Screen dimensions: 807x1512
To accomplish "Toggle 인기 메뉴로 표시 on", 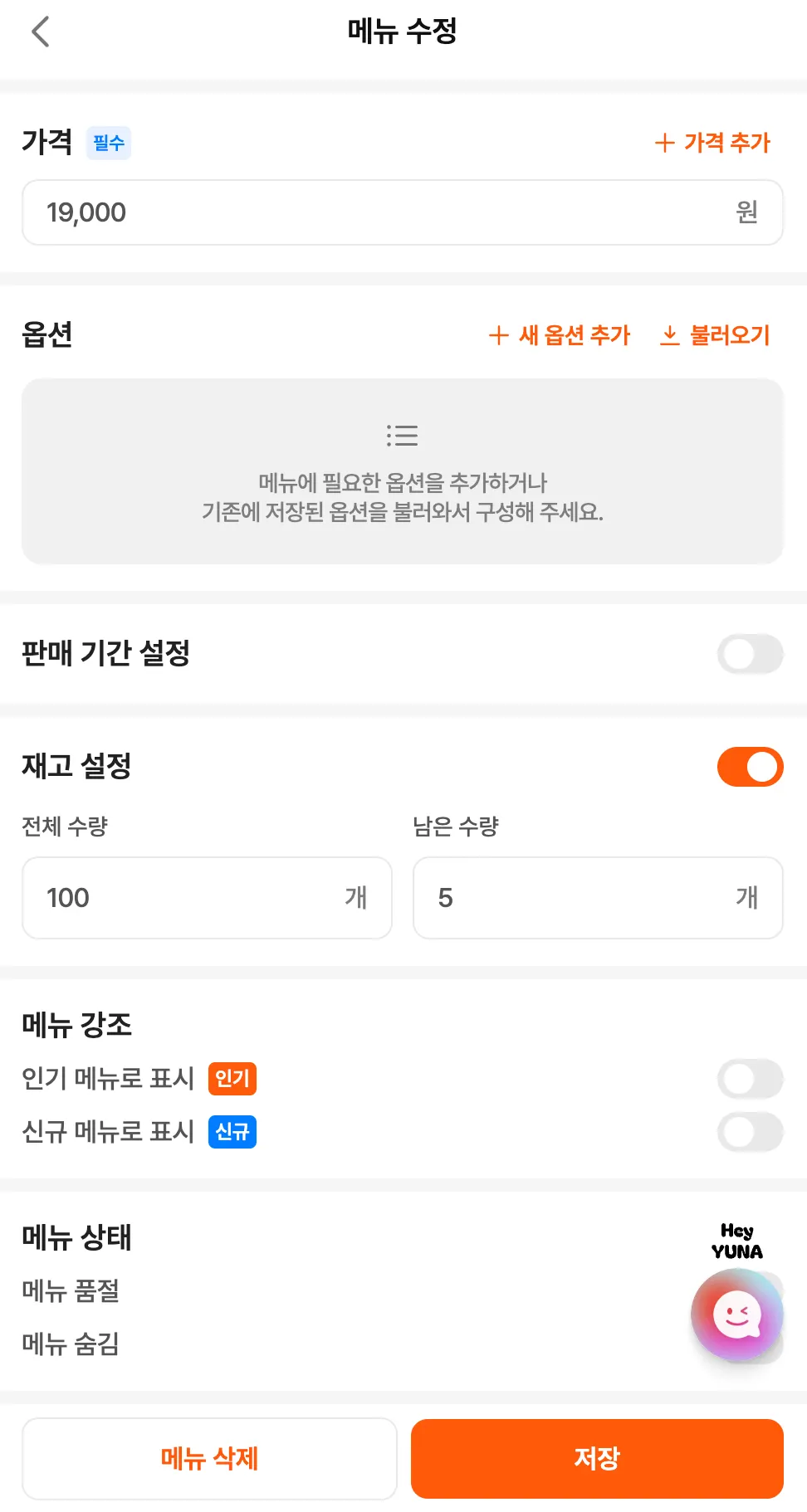I will click(749, 1079).
